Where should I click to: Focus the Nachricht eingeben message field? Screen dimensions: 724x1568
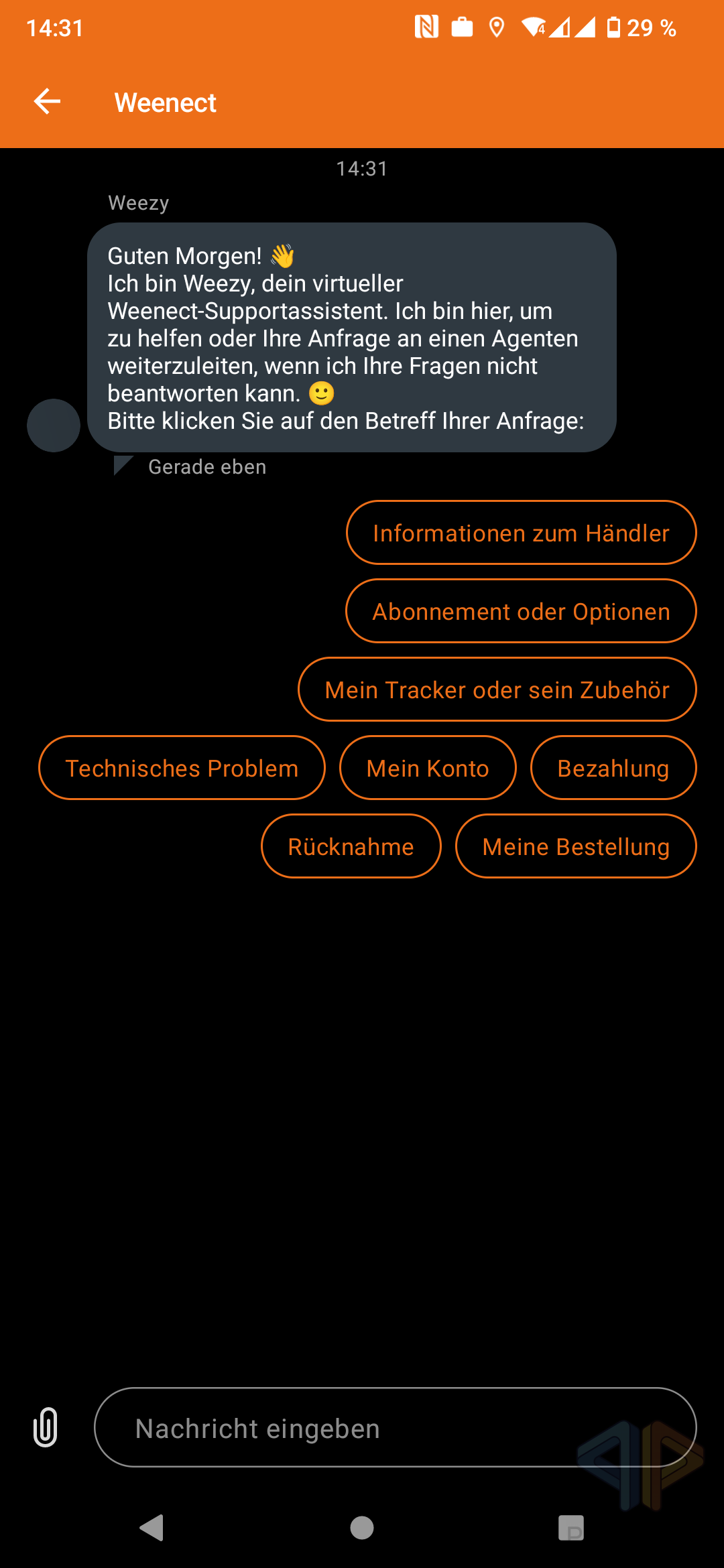[x=396, y=1427]
